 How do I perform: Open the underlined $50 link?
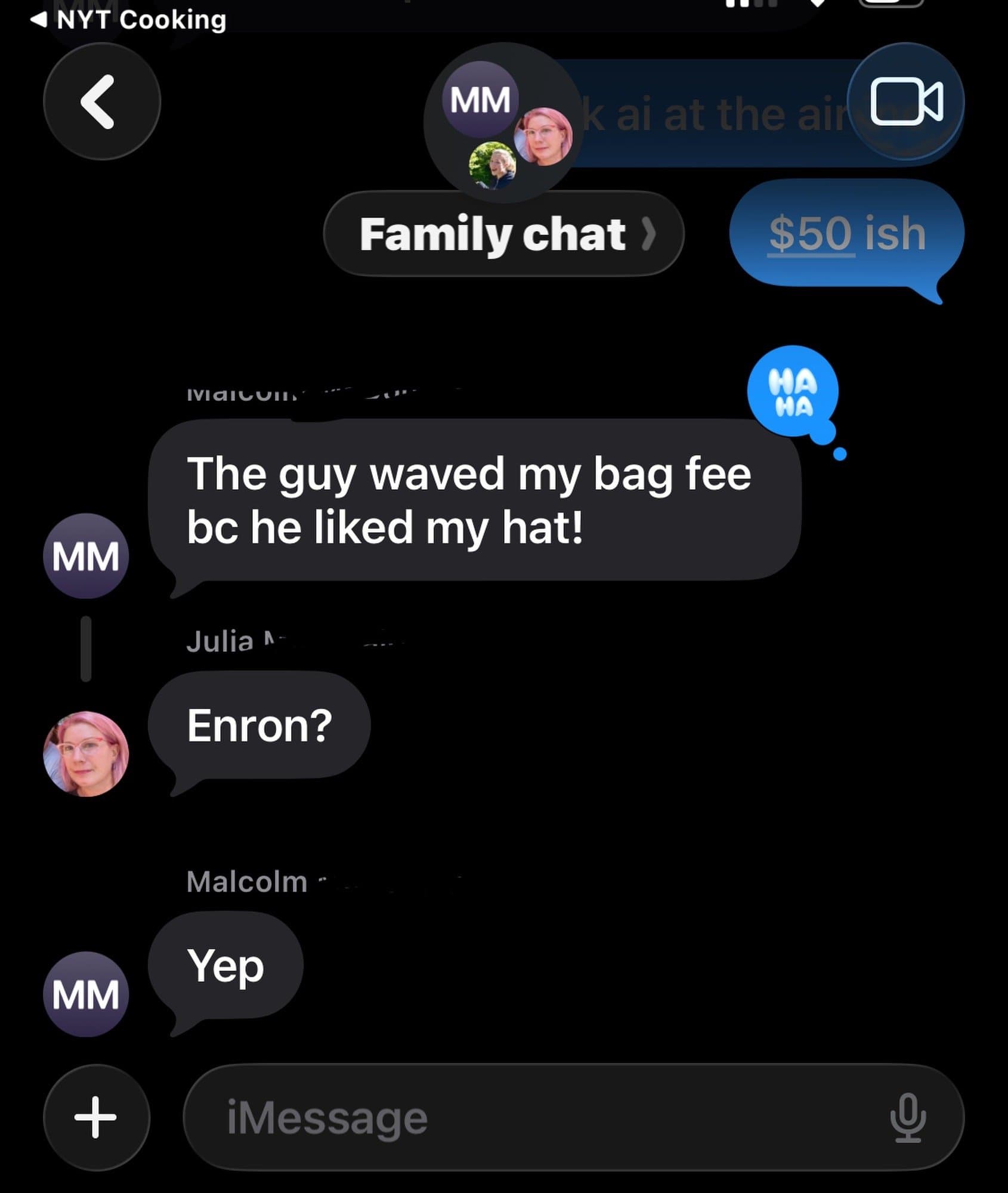810,234
